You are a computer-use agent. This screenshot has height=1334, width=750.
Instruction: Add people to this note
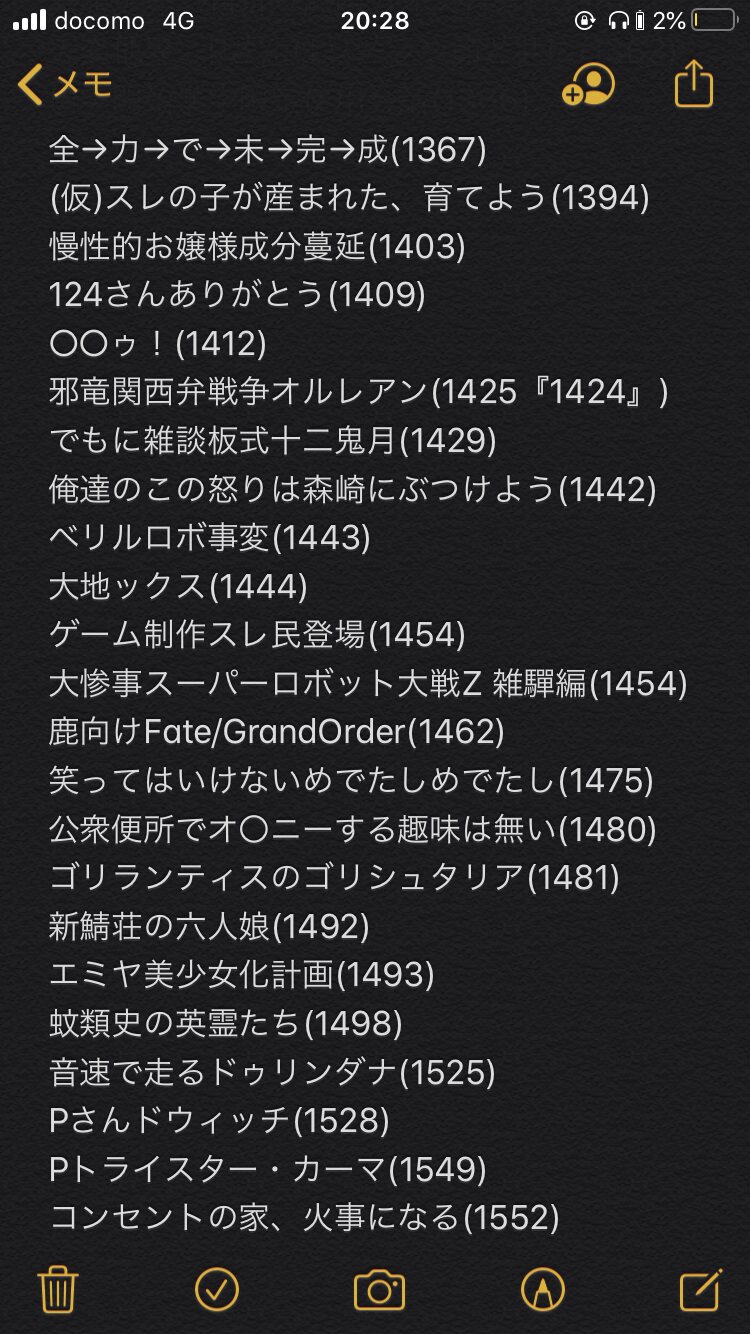point(588,86)
